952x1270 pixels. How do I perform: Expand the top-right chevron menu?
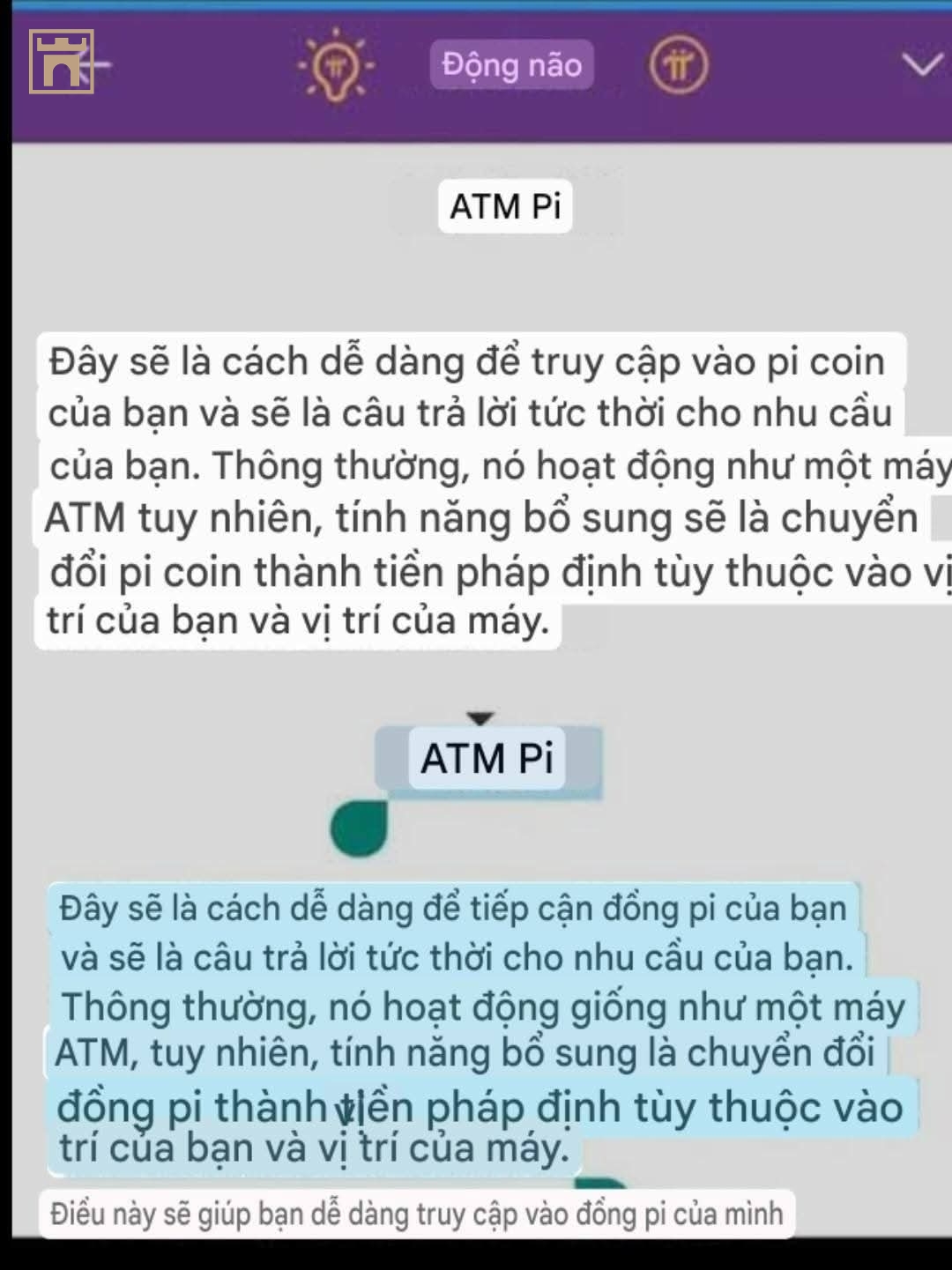click(923, 65)
